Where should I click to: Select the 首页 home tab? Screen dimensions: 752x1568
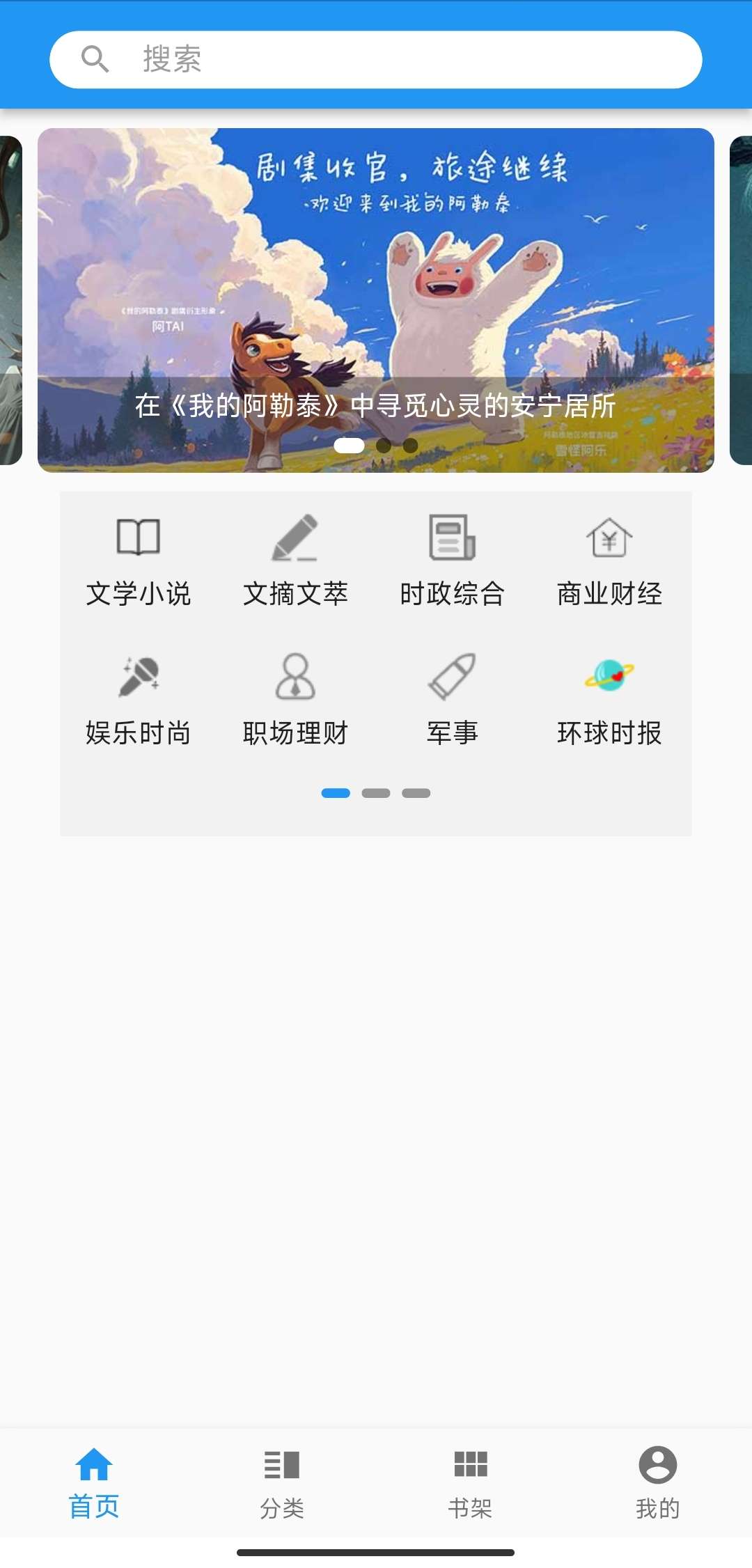tap(94, 1482)
